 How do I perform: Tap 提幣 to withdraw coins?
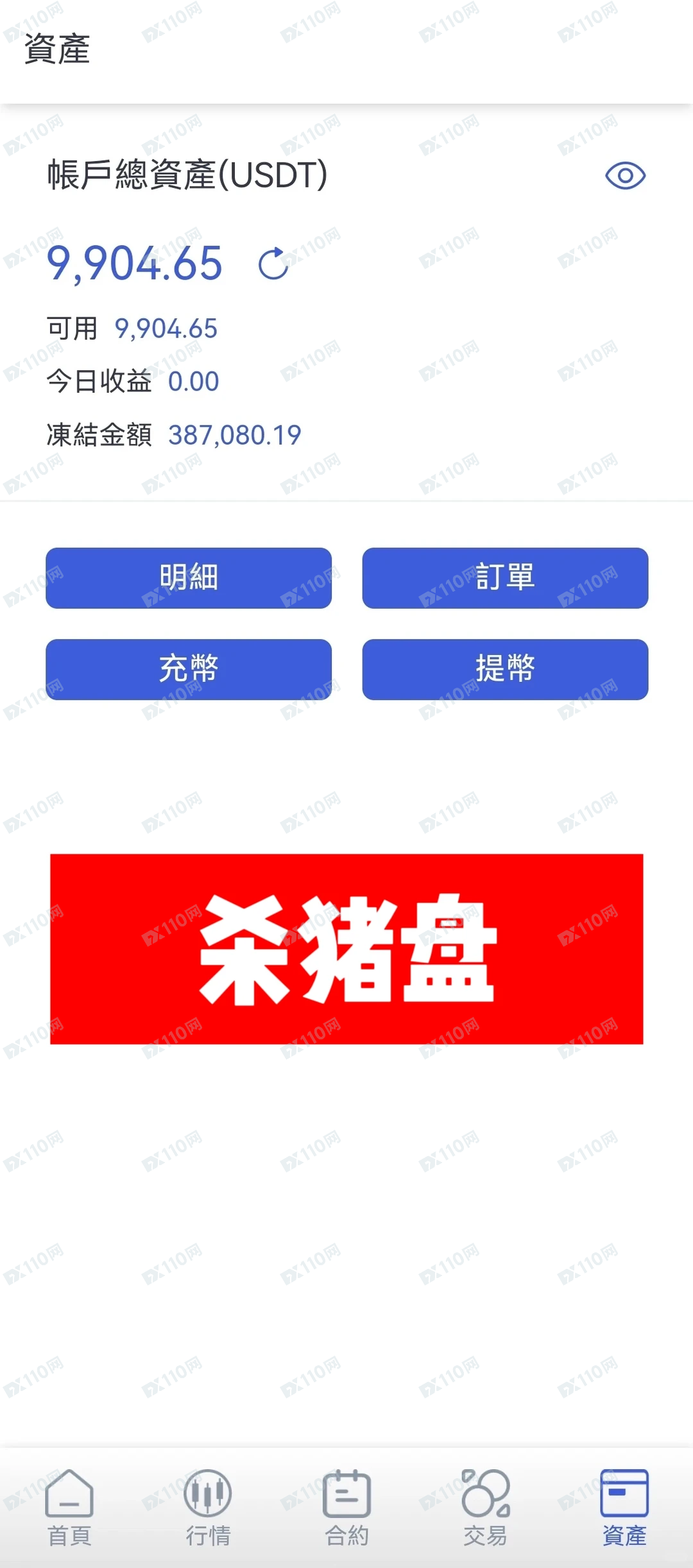(x=505, y=669)
